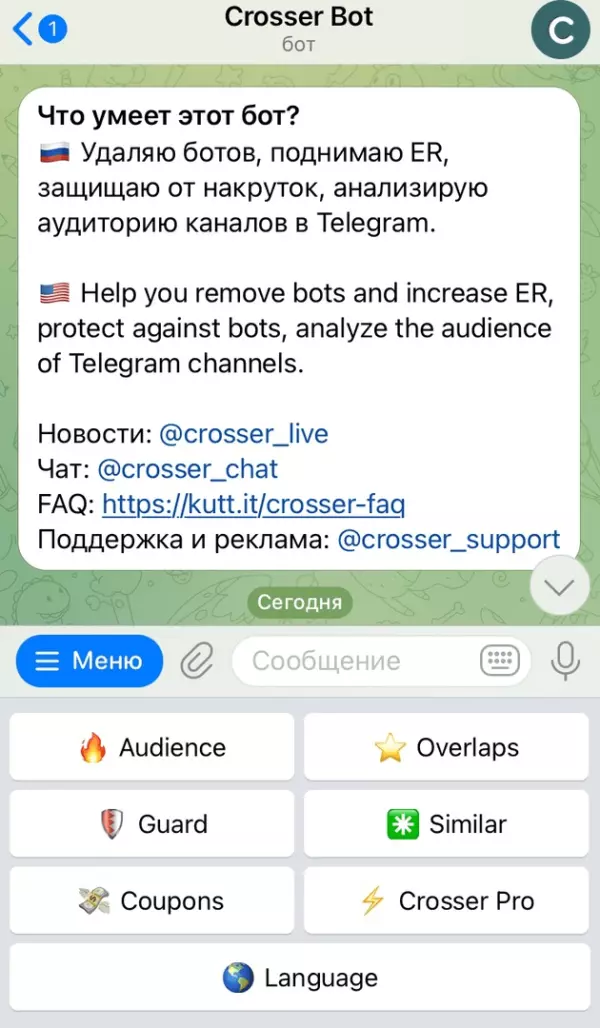Open Crosser Bot profile avatar
This screenshot has height=1028, width=600.
[561, 31]
